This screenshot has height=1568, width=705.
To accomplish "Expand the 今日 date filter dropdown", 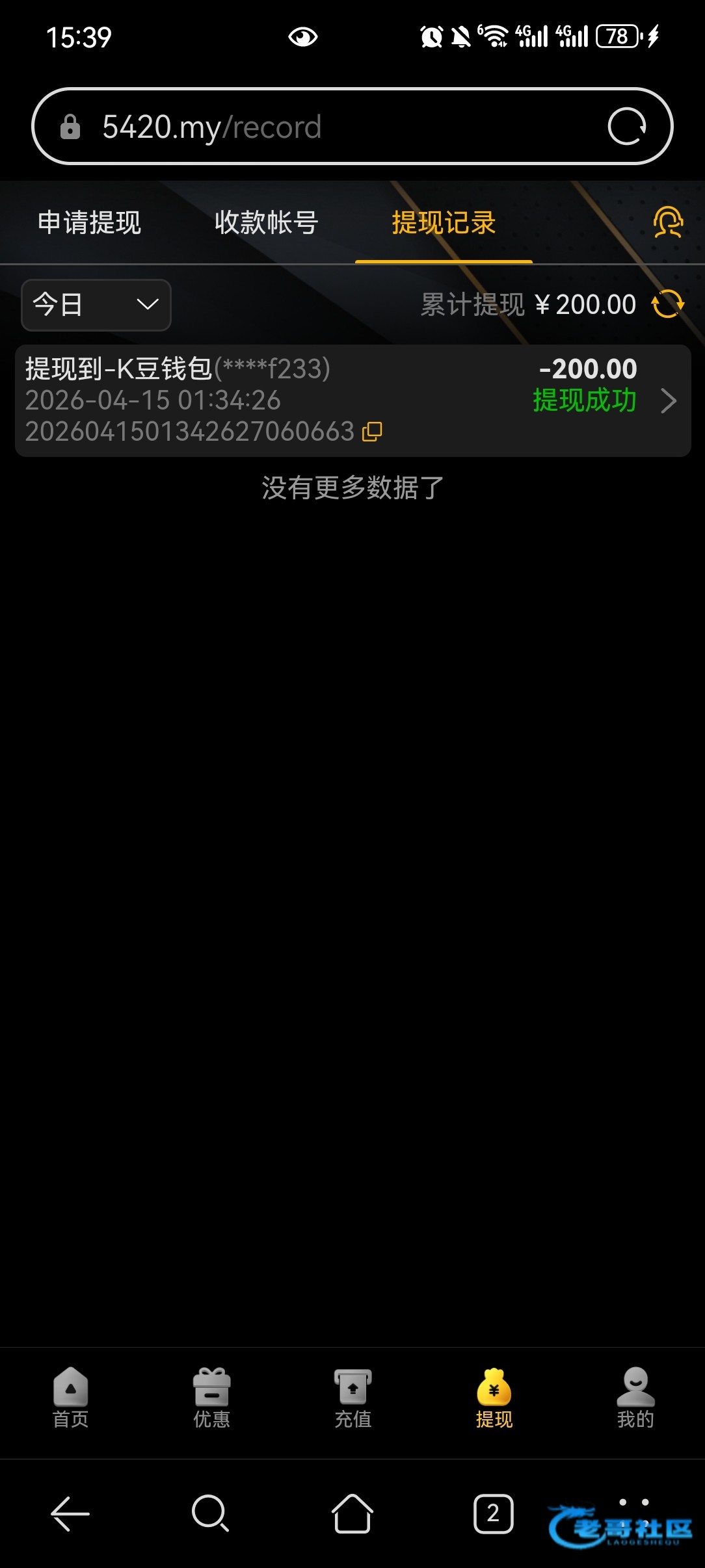I will 96,305.
